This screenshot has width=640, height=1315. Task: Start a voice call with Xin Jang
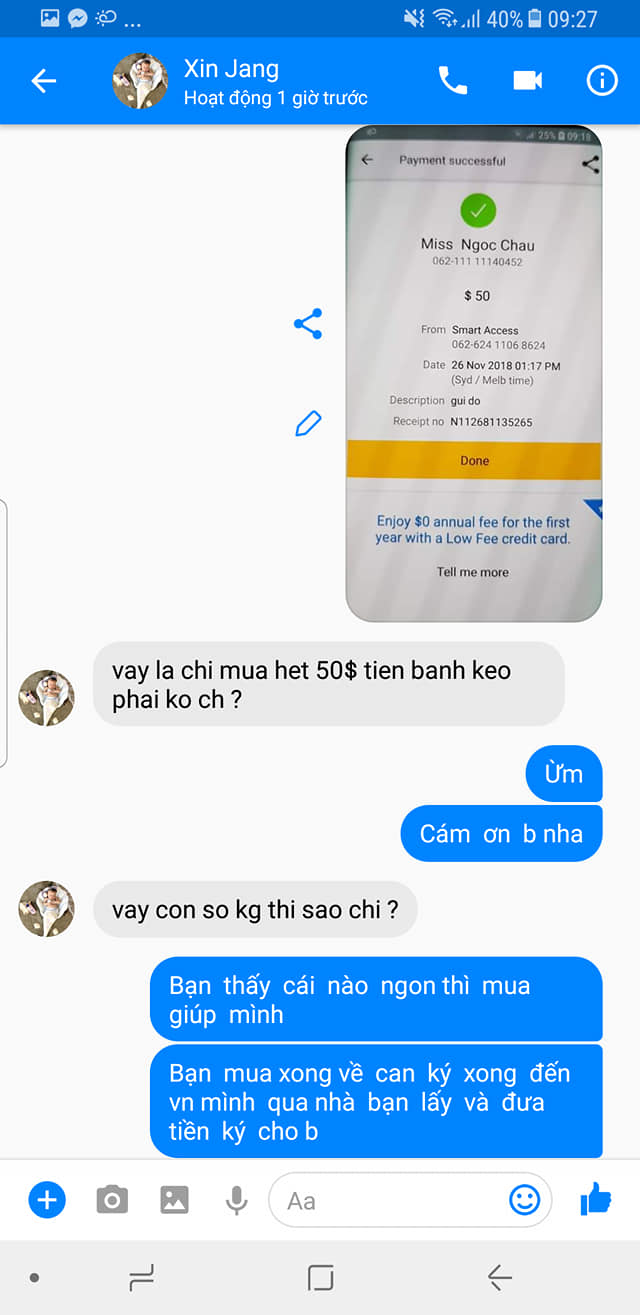tap(453, 81)
